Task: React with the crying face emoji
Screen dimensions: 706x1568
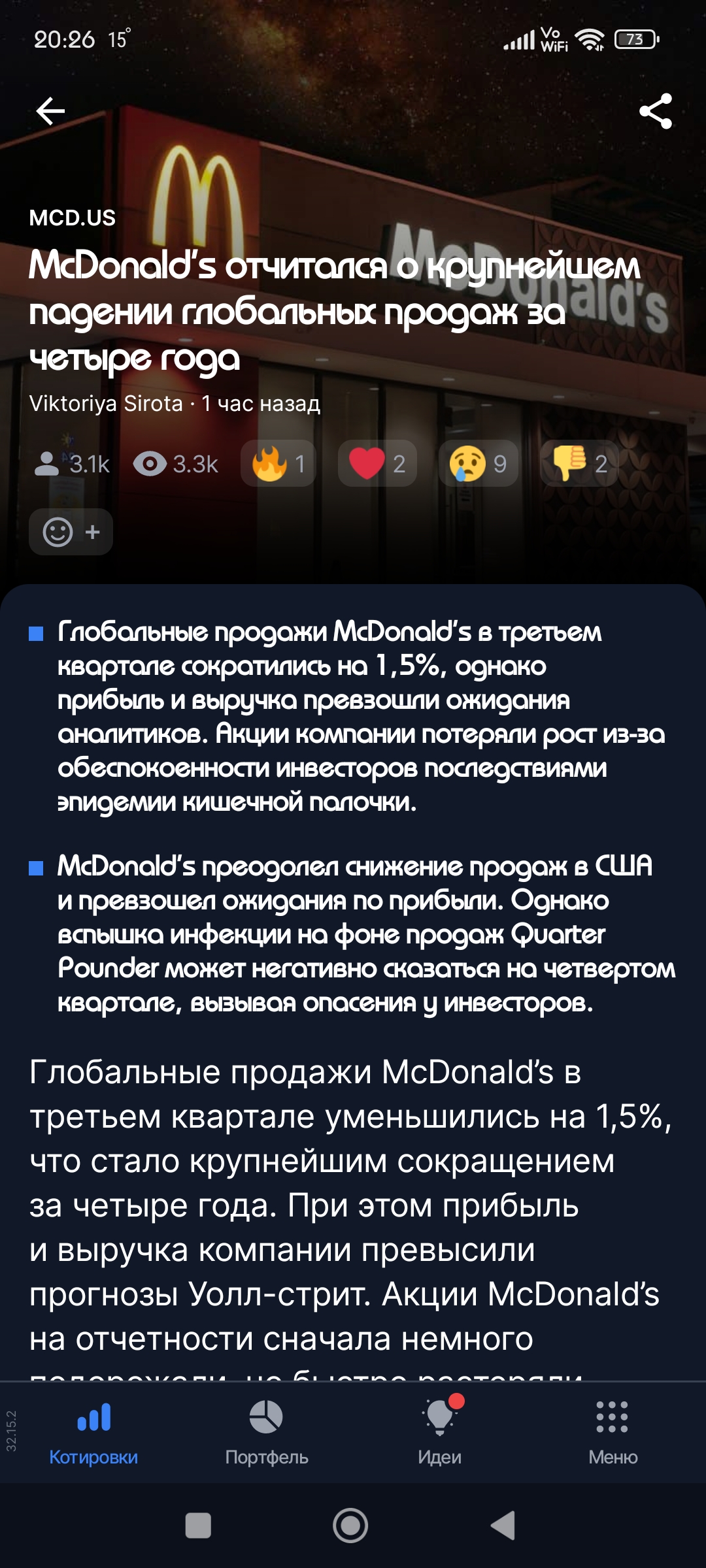Action: (x=478, y=464)
